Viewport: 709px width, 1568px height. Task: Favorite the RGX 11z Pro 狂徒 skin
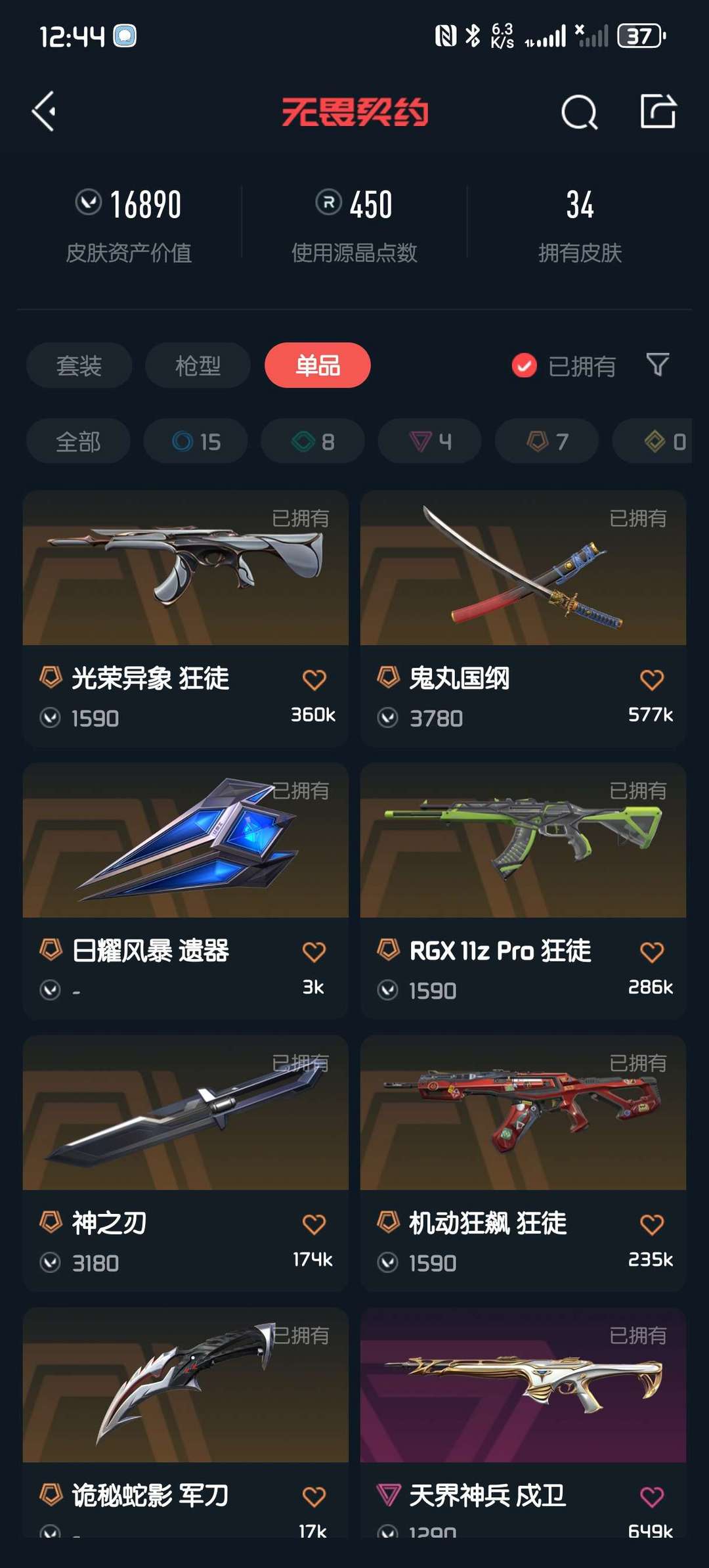(x=652, y=952)
